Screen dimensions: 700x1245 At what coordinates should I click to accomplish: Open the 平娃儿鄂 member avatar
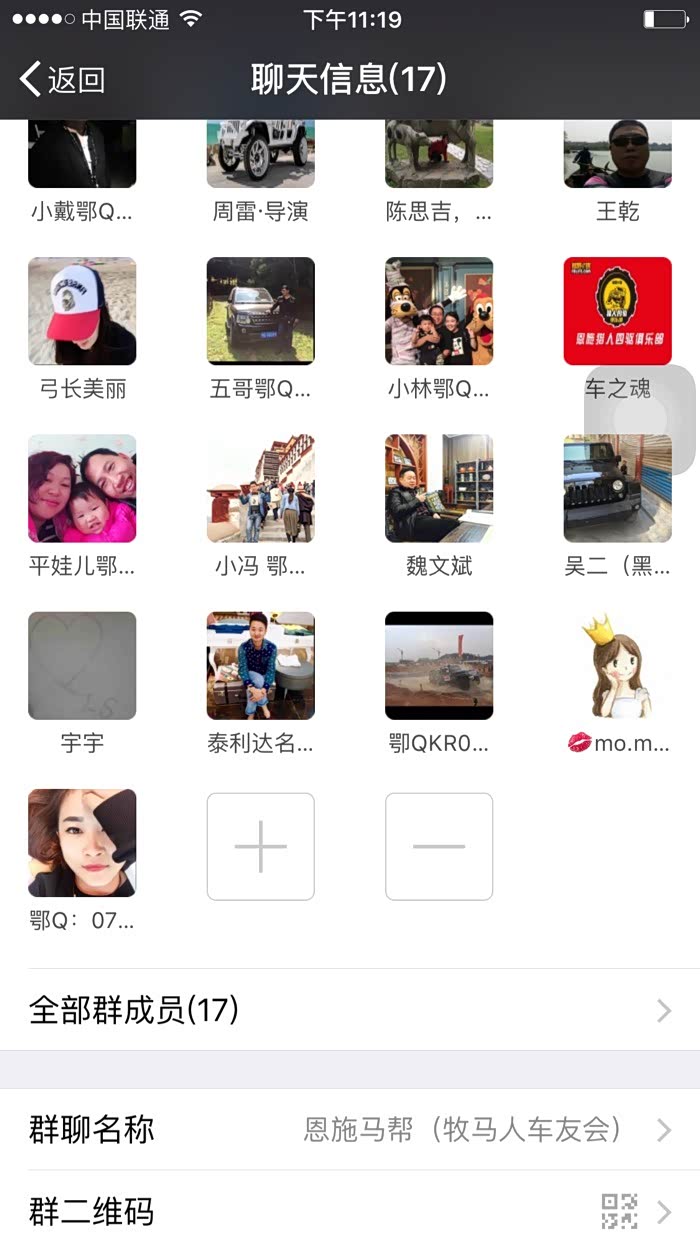(82, 488)
